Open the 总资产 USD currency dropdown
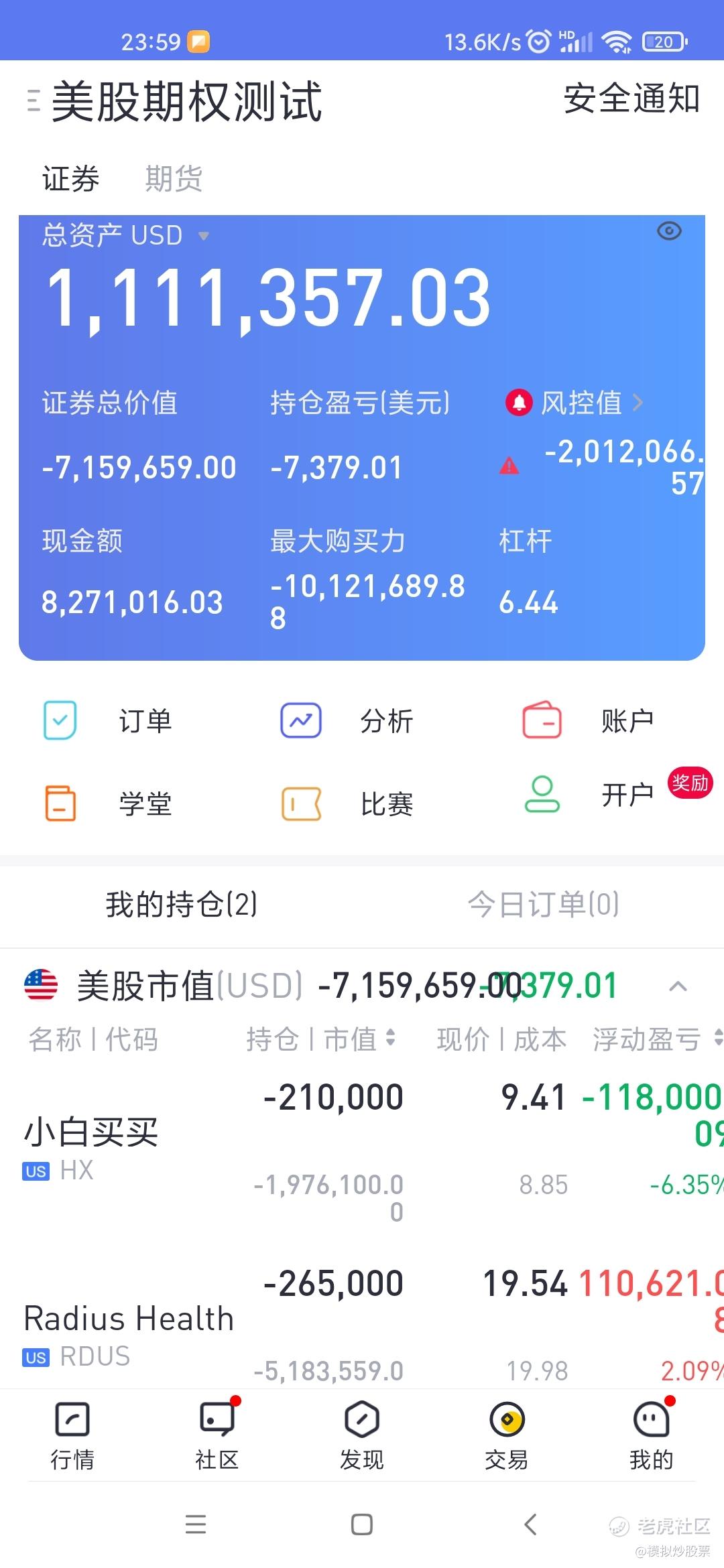Viewport: 724px width, 1568px height. click(x=126, y=235)
